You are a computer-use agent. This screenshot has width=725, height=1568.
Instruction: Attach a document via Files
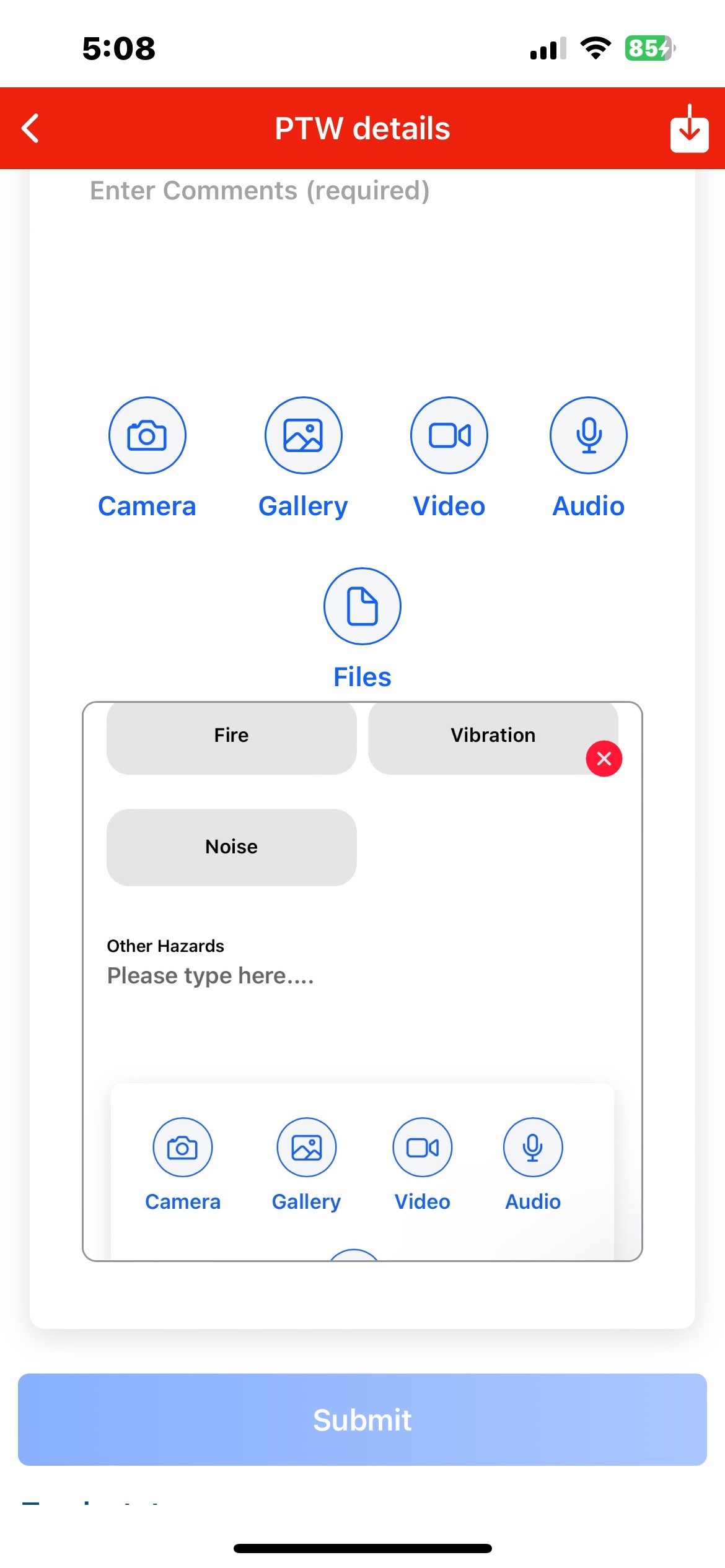[x=362, y=607]
